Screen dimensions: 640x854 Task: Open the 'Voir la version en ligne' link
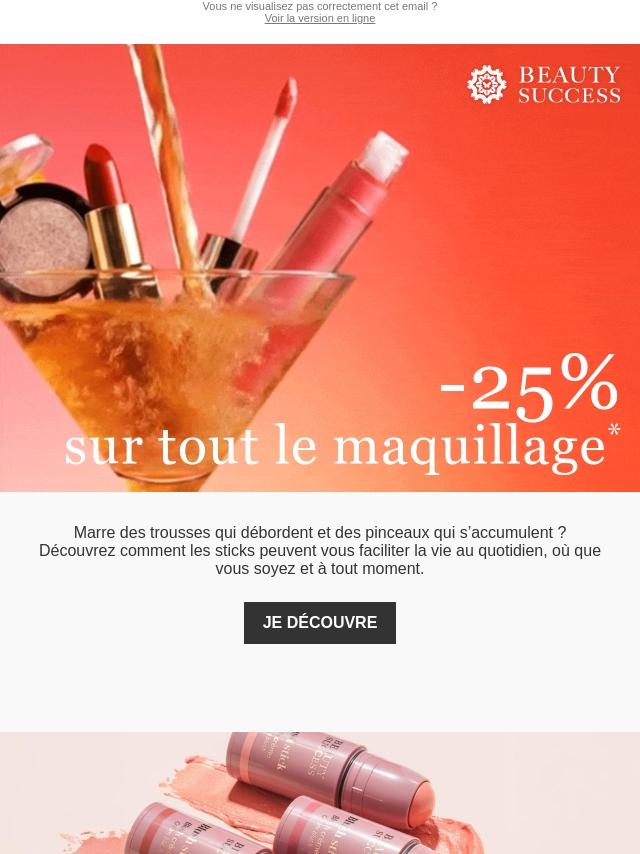[319, 19]
